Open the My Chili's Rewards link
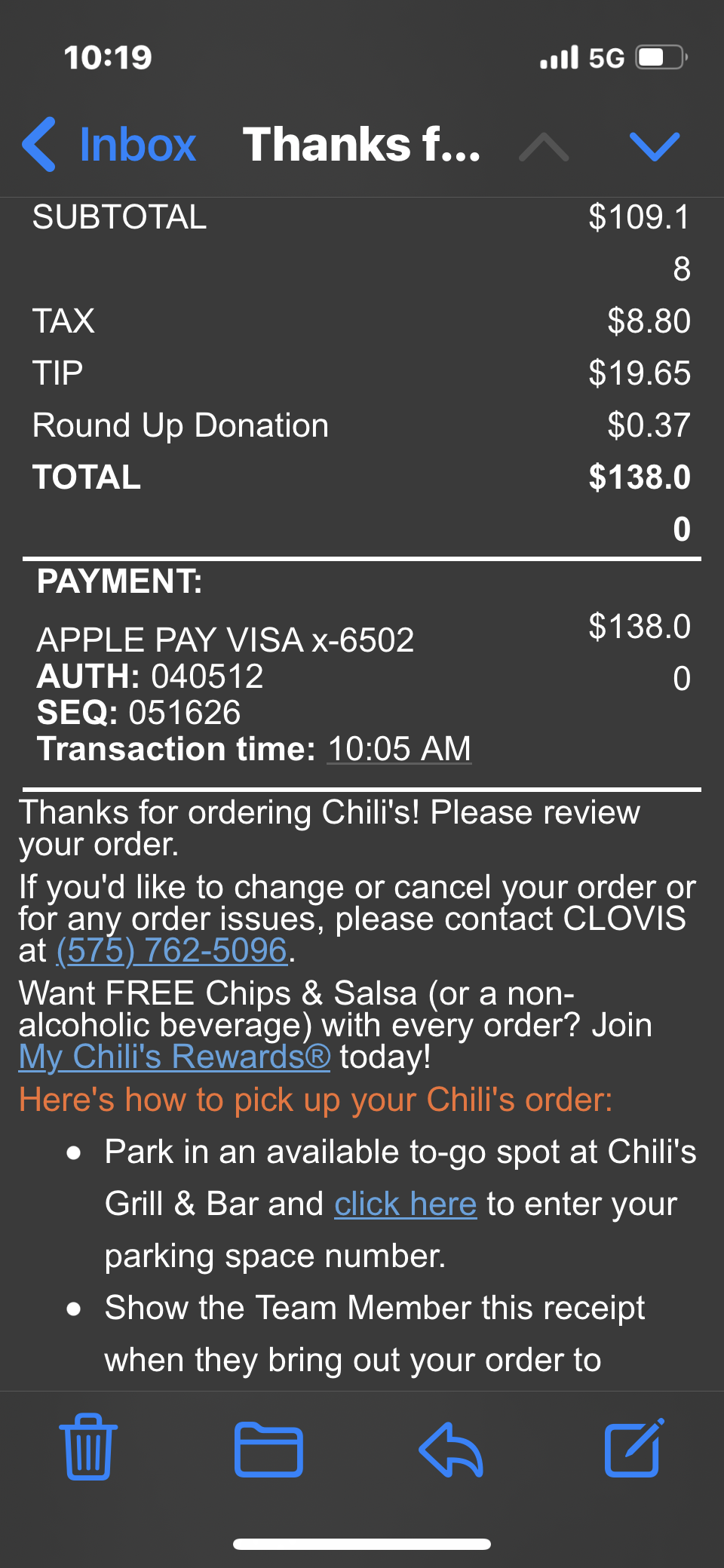Screen dimensions: 724x1568 [174, 1057]
